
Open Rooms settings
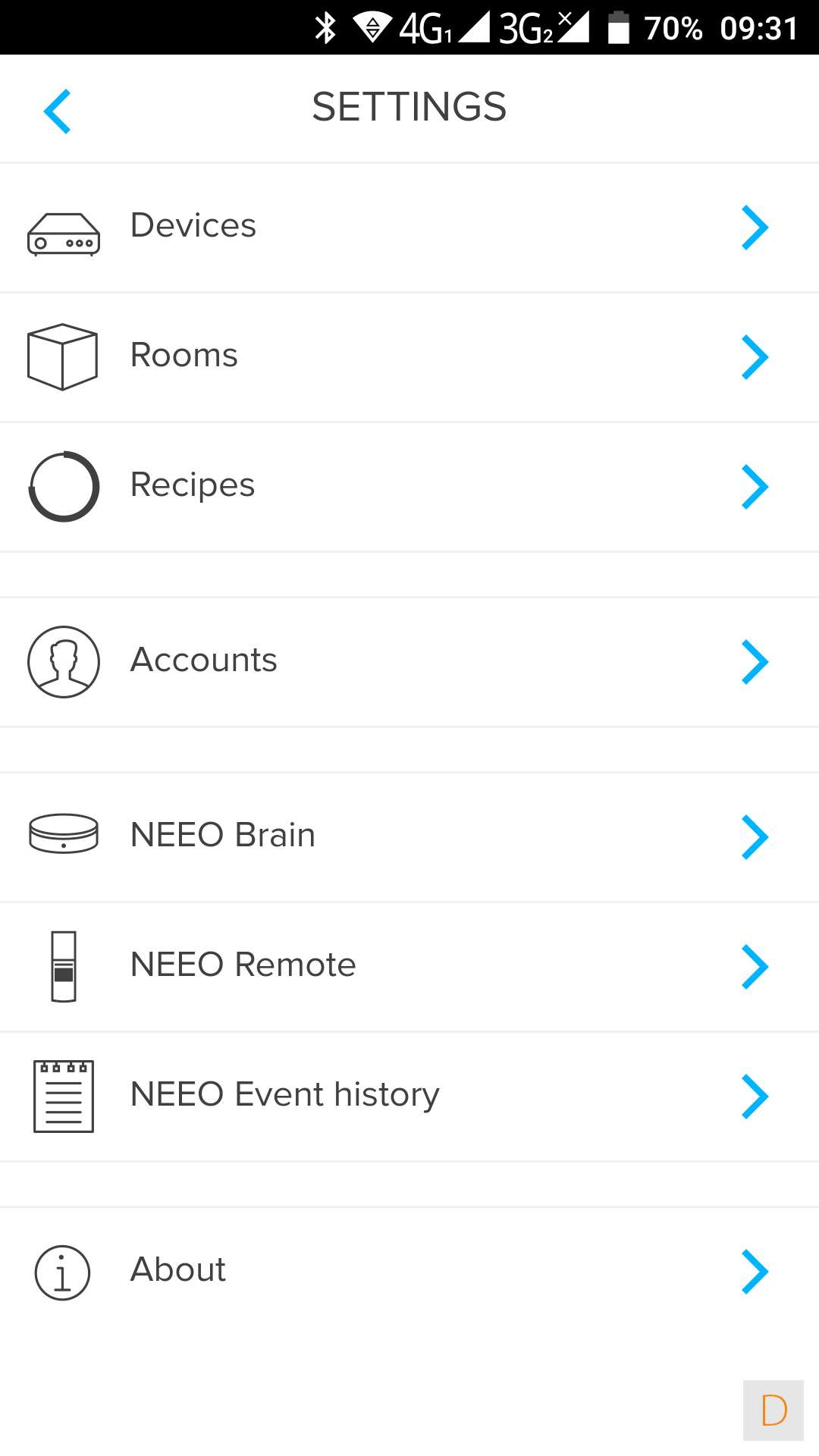click(409, 356)
